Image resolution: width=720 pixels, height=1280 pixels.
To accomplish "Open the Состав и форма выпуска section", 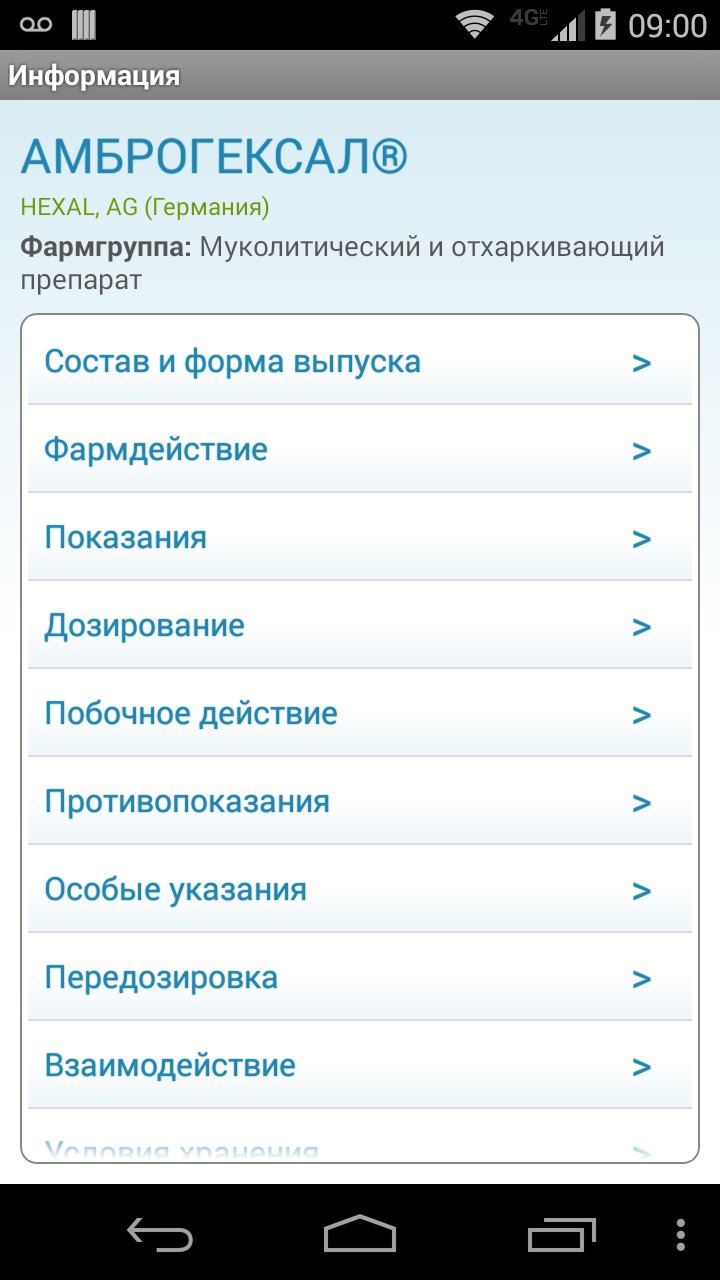I will 360,361.
